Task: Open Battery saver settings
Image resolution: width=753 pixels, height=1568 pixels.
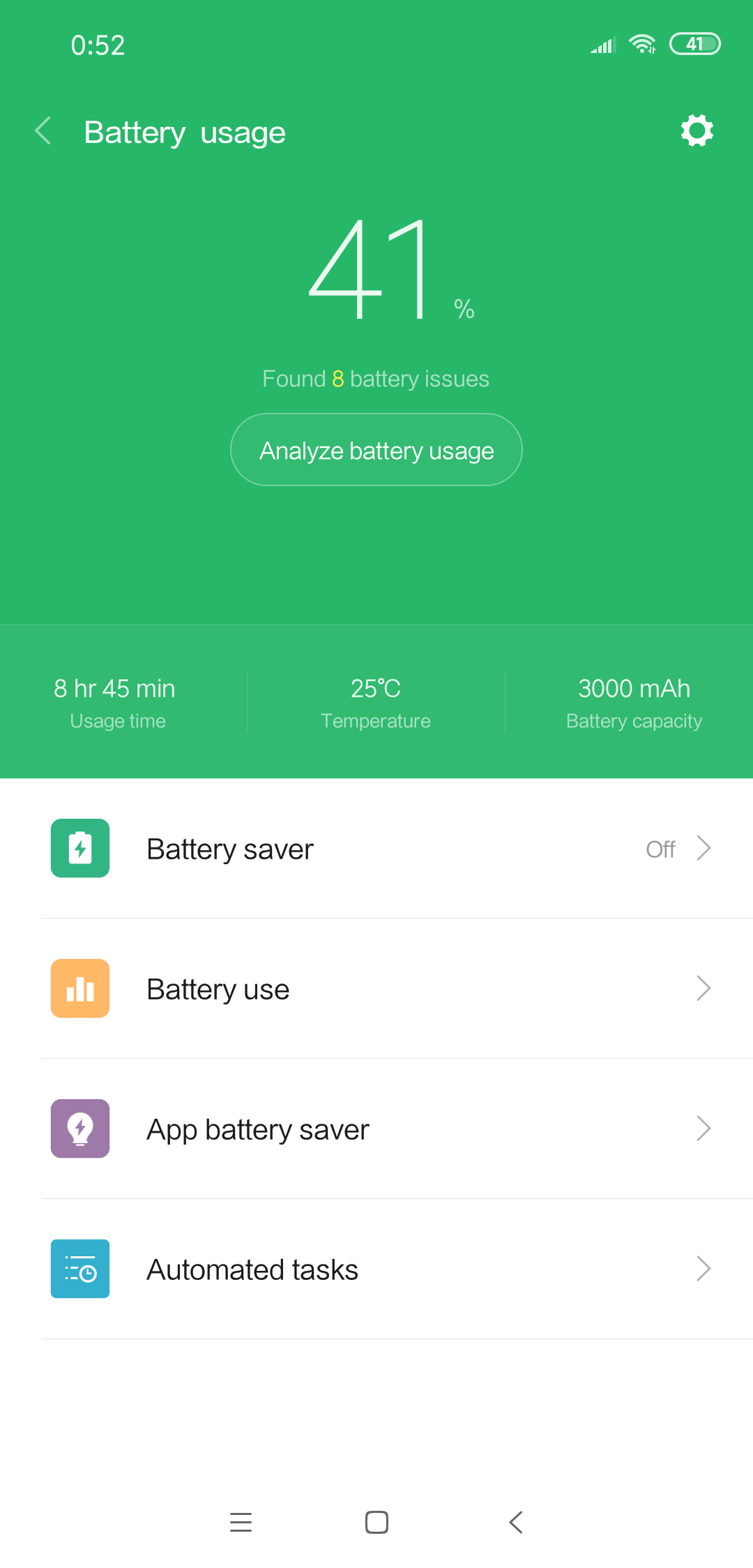Action: coord(376,849)
